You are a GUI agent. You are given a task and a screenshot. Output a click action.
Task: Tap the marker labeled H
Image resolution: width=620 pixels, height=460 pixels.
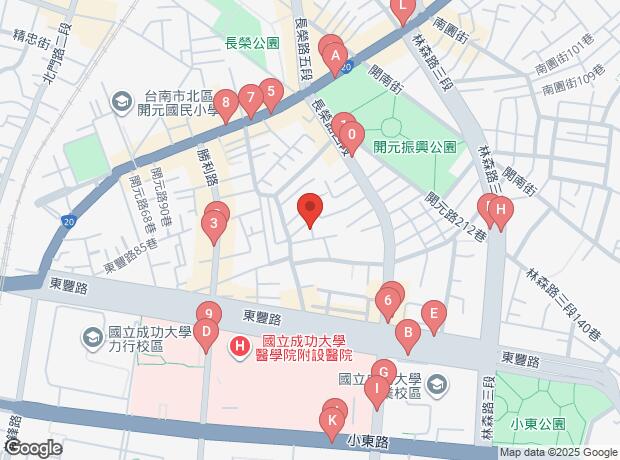501,212
